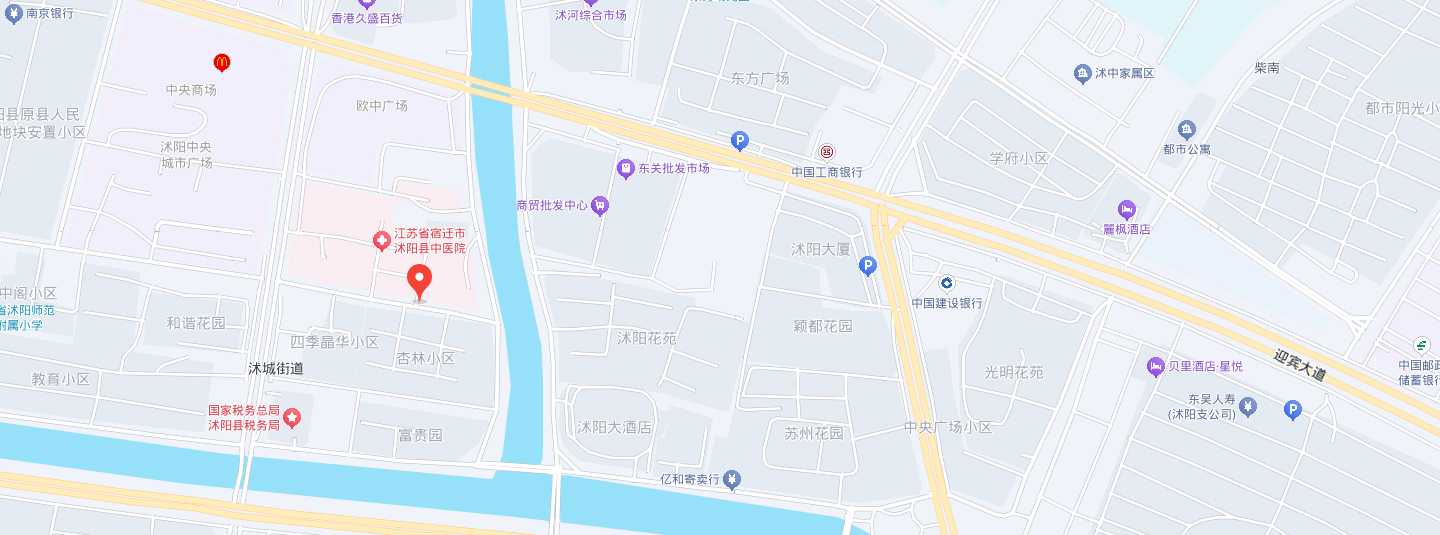Screen dimensions: 1440x535
Task: Tap the 国家税务总局 tax bureau marker
Action: [292, 417]
